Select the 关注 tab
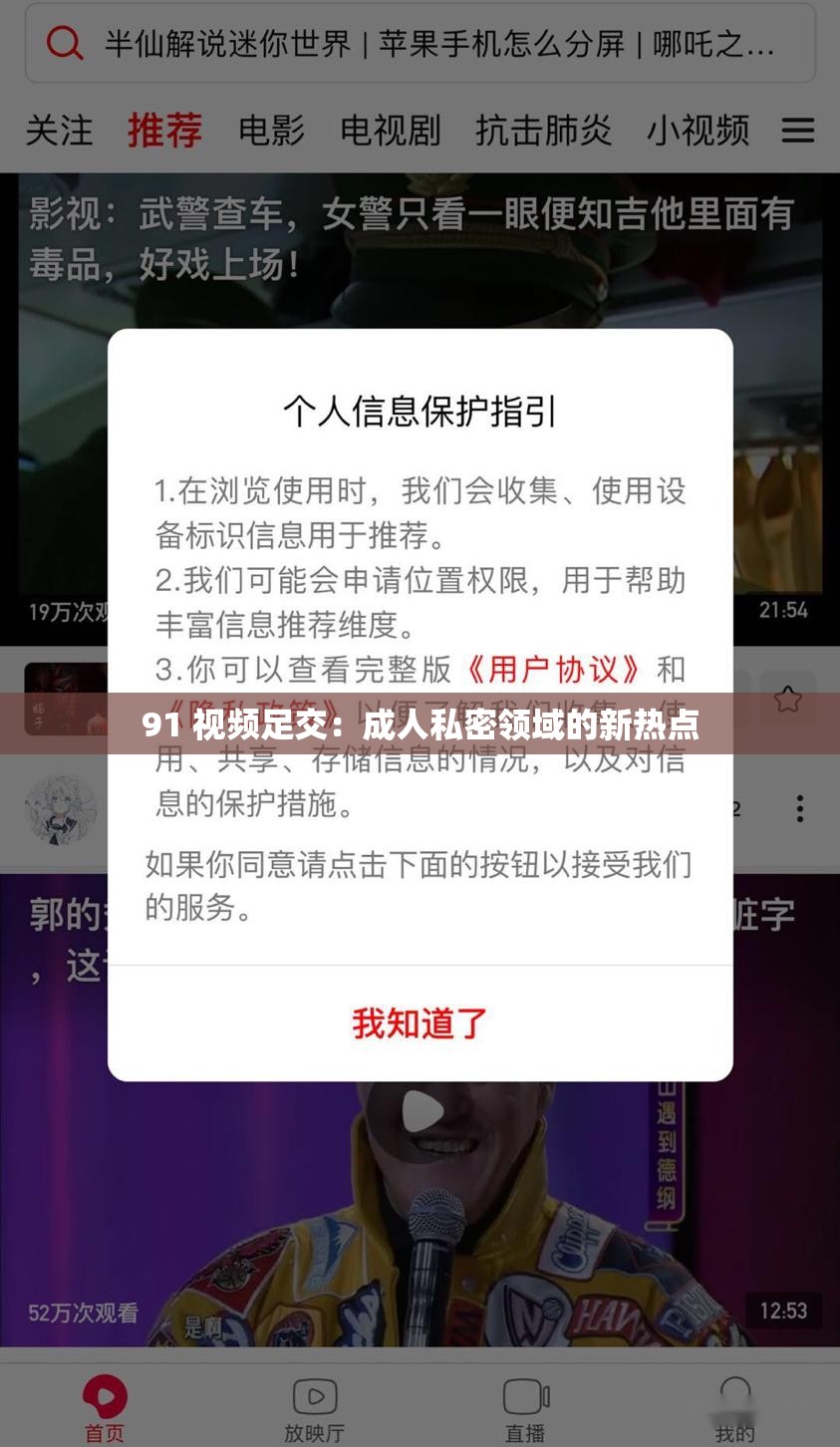This screenshot has width=840, height=1447. pos(60,132)
